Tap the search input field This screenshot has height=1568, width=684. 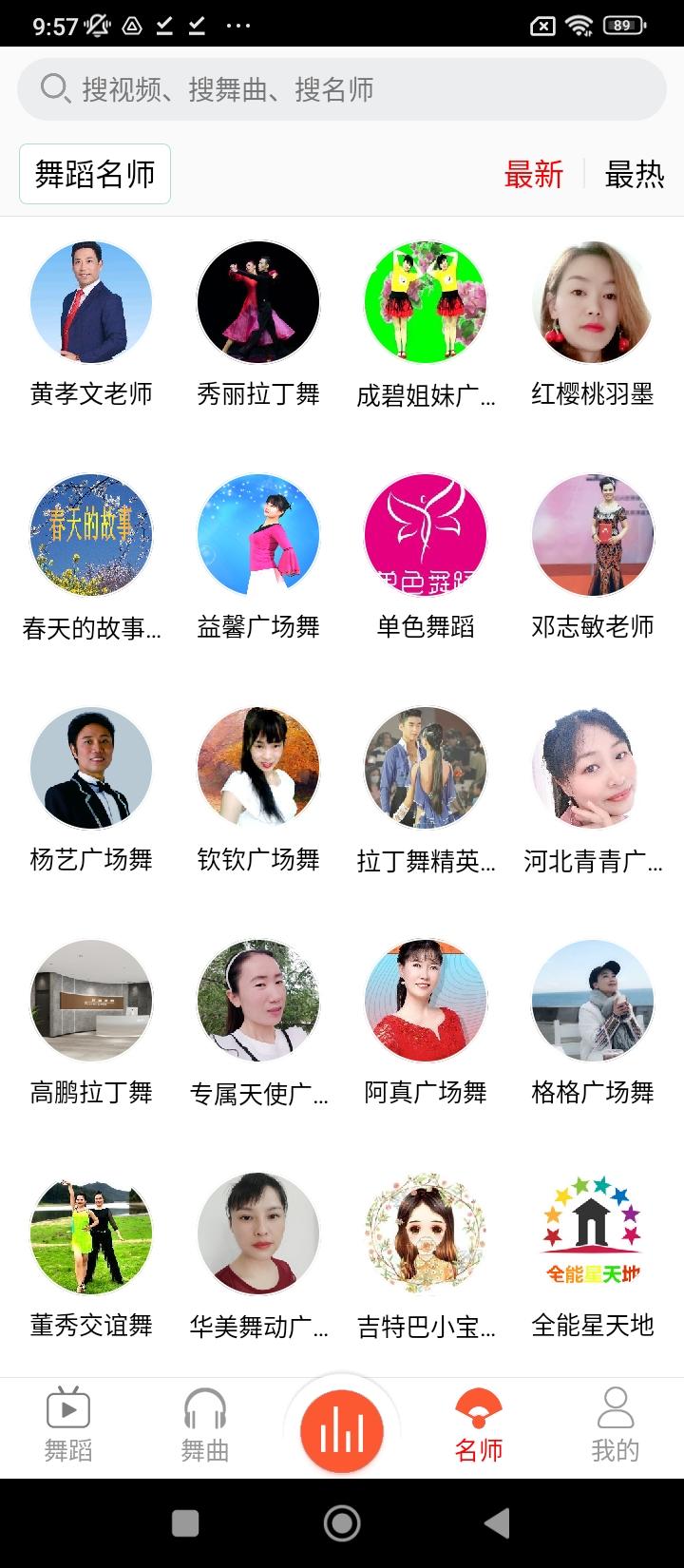342,89
